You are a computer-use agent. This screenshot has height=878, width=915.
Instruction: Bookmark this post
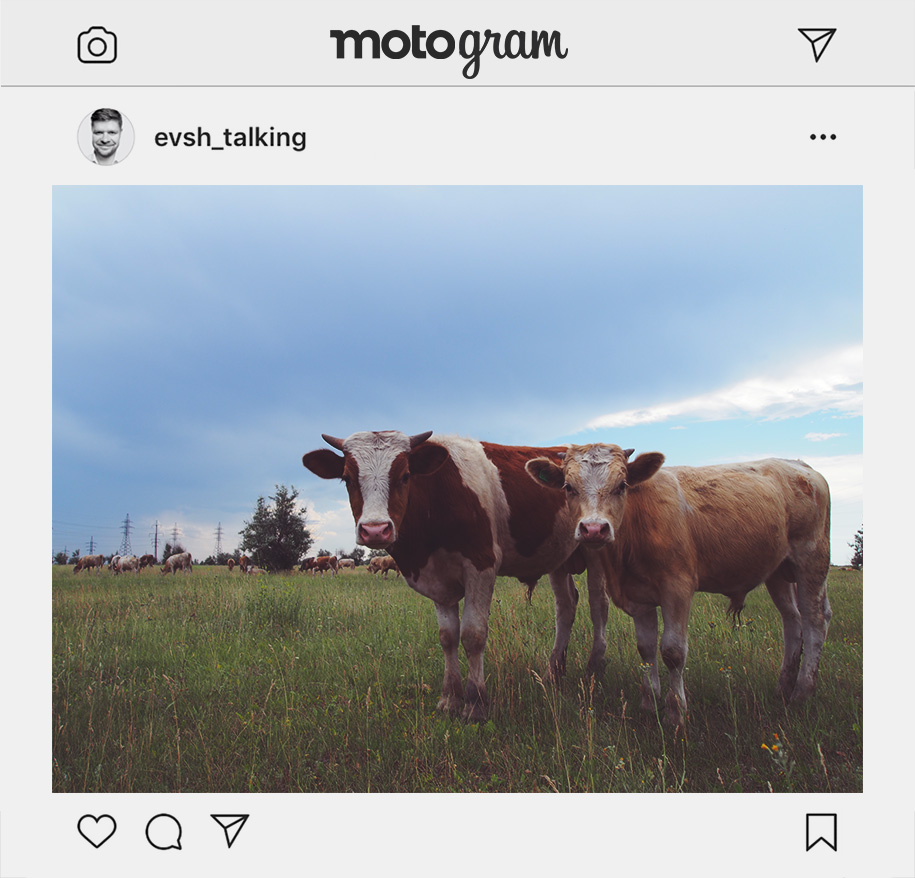pos(821,832)
